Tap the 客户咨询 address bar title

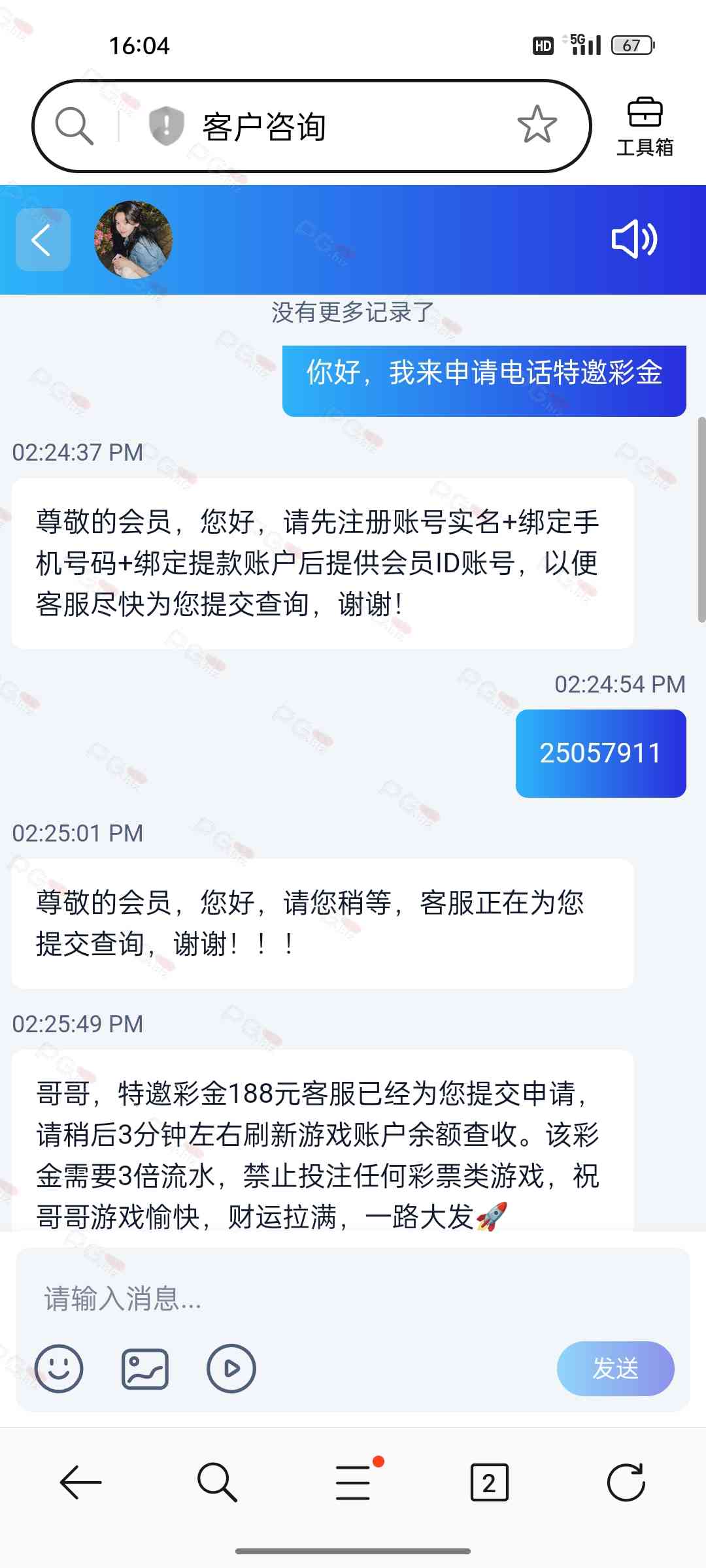click(x=264, y=126)
